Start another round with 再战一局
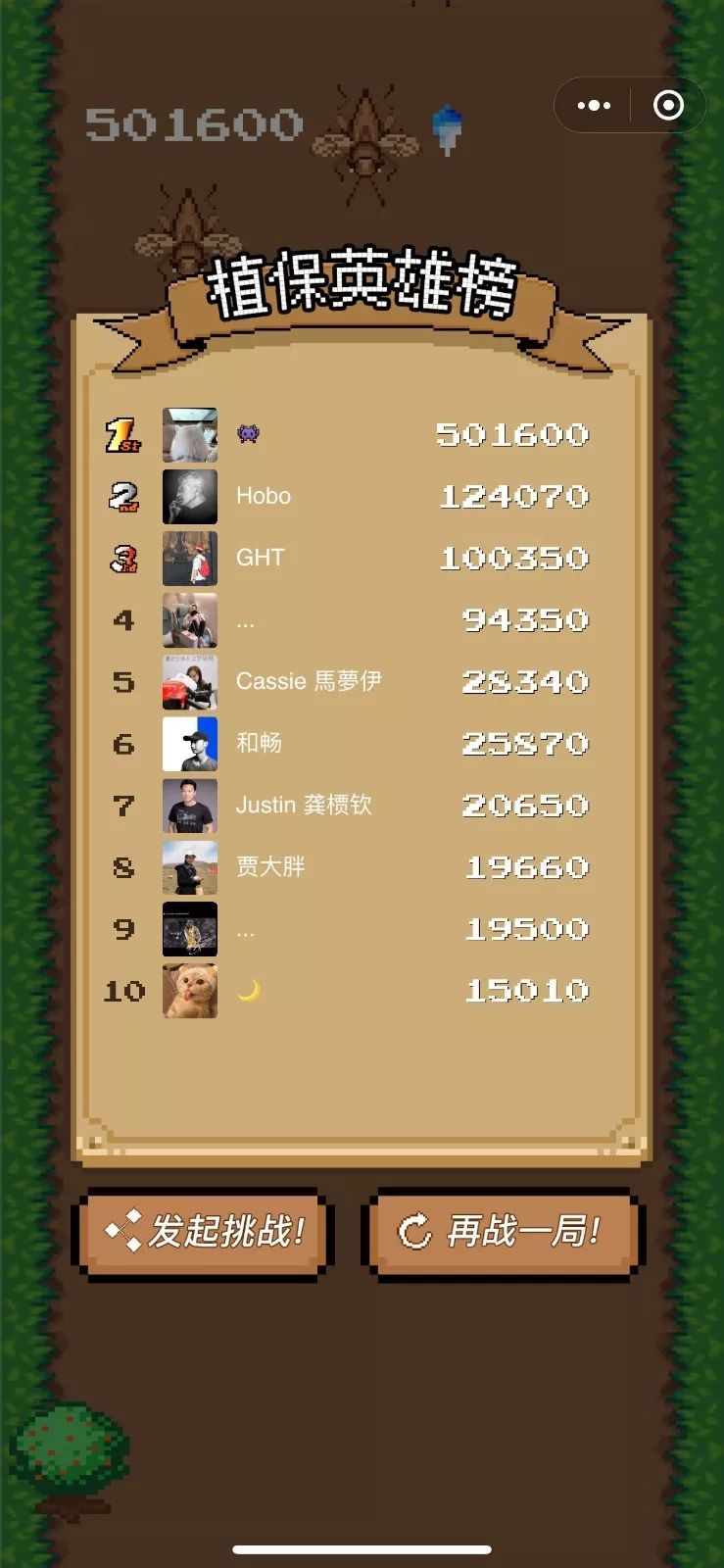This screenshot has height=1568, width=724. point(503,1232)
